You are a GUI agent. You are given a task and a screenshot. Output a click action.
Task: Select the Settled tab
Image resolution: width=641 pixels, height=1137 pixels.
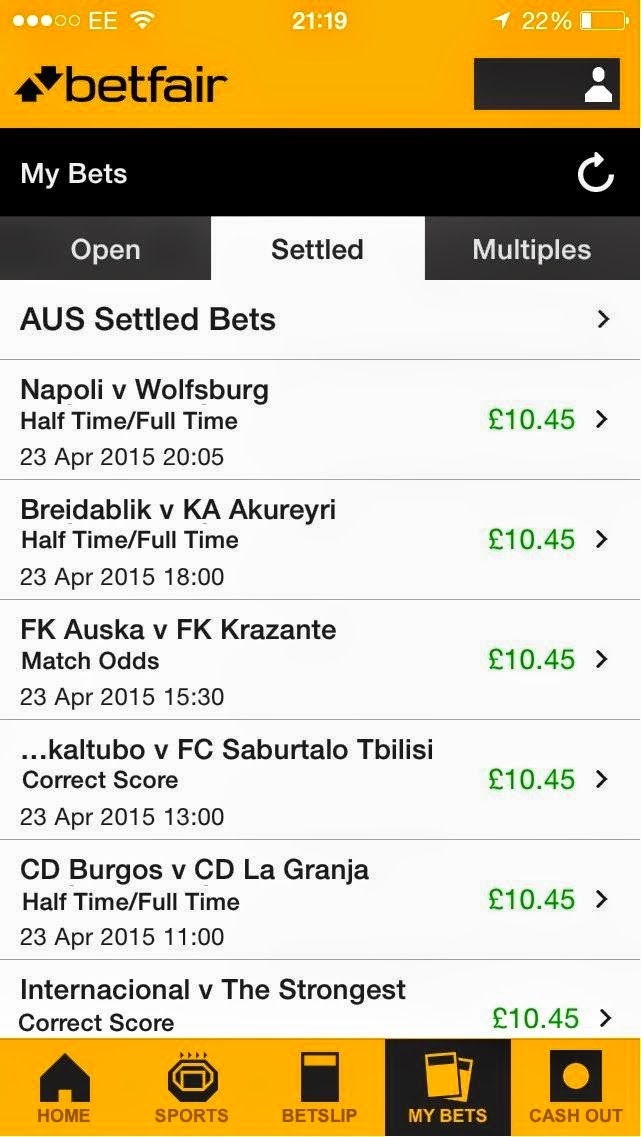(317, 249)
